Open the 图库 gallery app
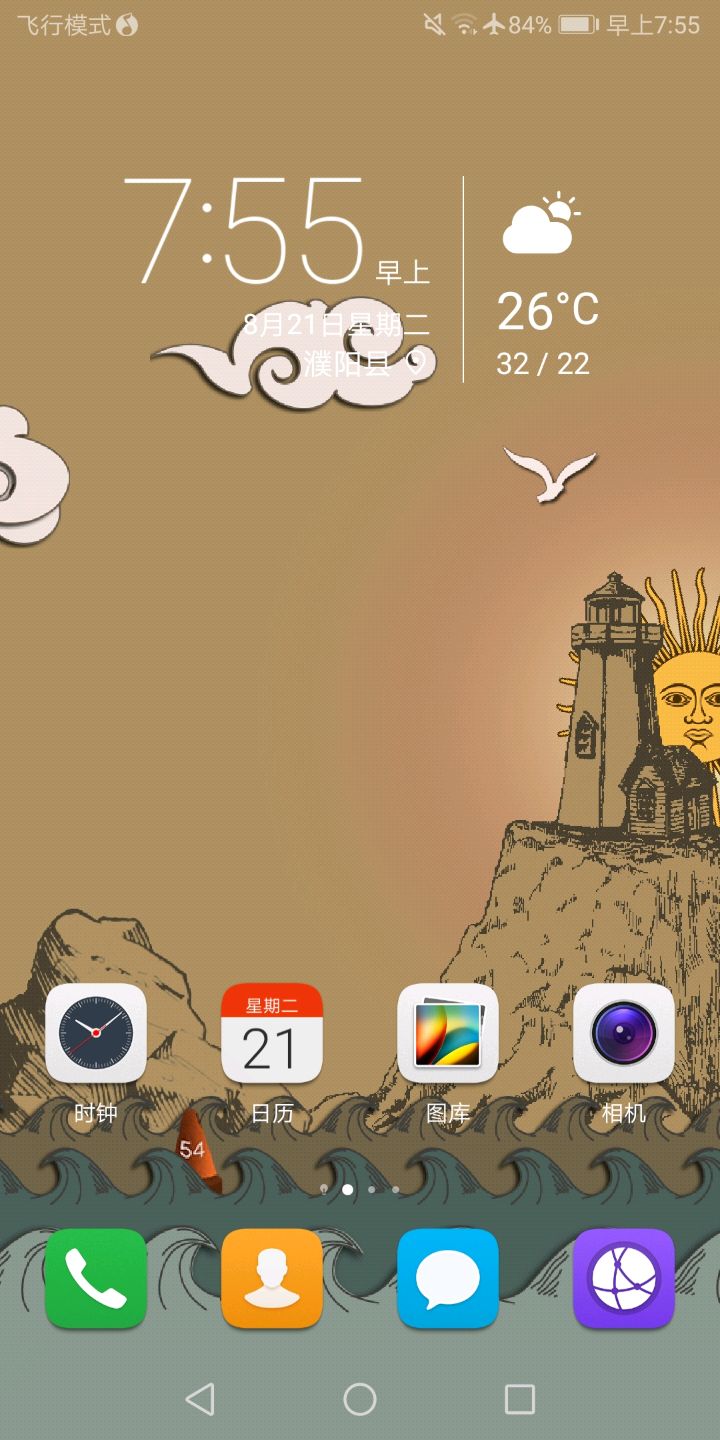This screenshot has height=1440, width=720. click(x=448, y=1034)
